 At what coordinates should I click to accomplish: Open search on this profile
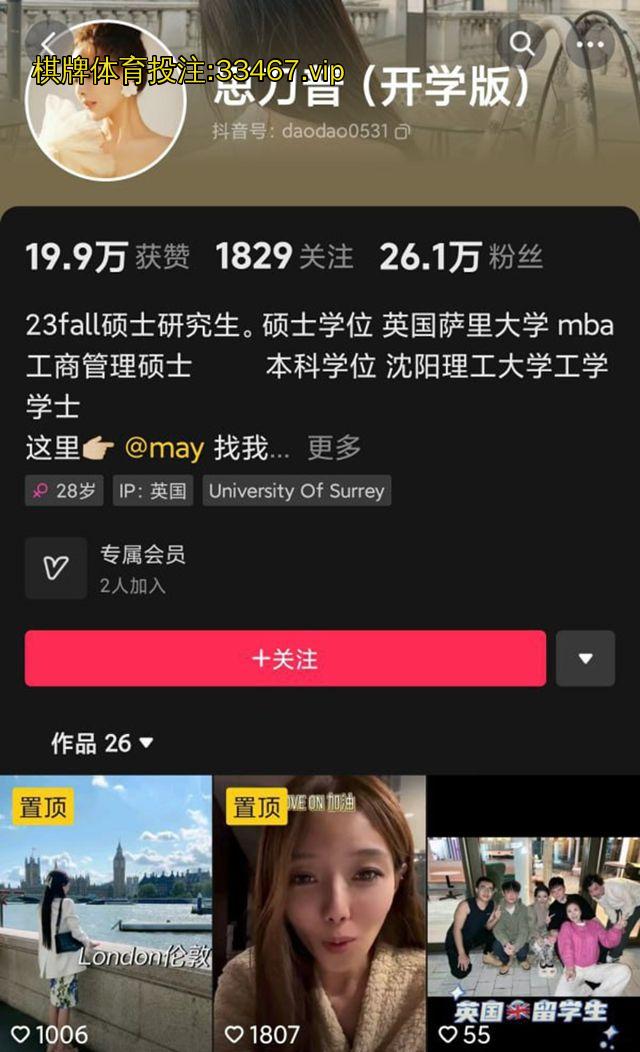pyautogui.click(x=522, y=43)
